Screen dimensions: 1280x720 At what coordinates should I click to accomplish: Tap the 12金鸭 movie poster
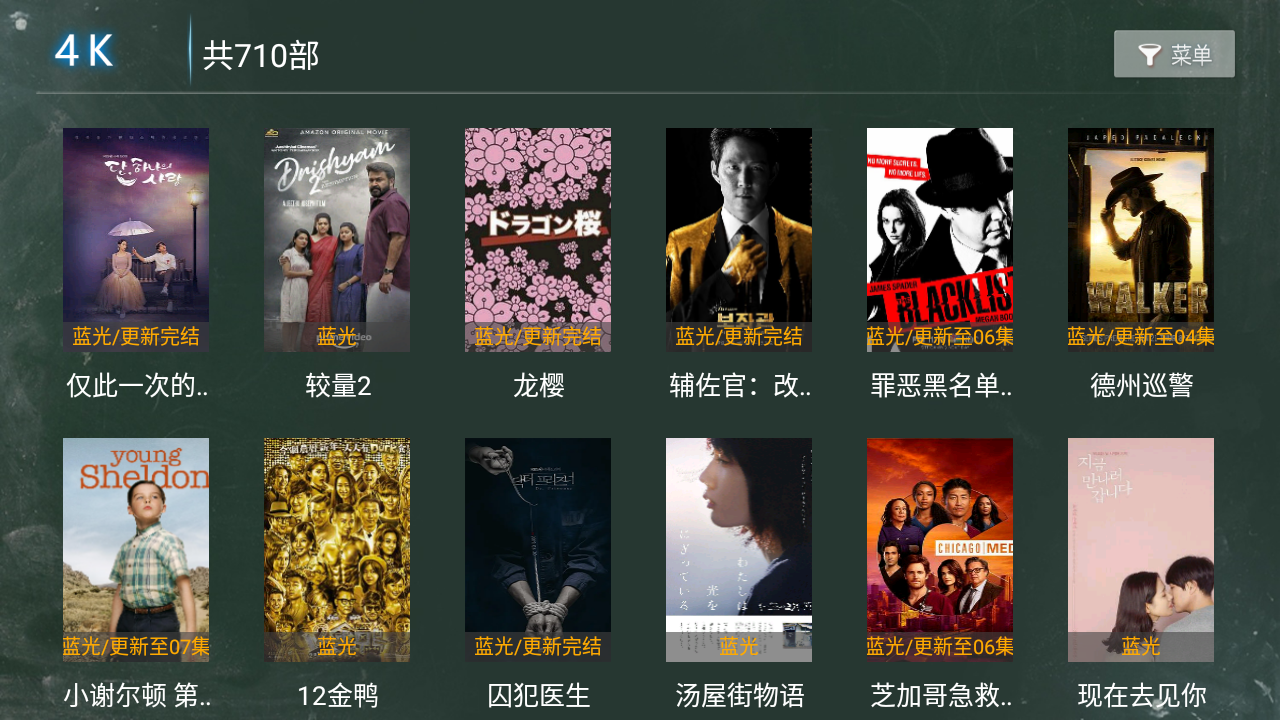[337, 550]
